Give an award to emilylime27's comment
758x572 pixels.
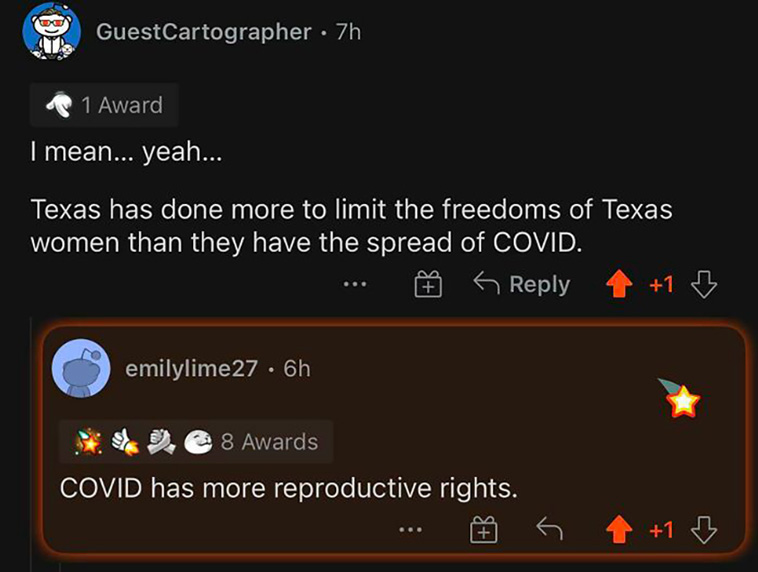coord(483,530)
